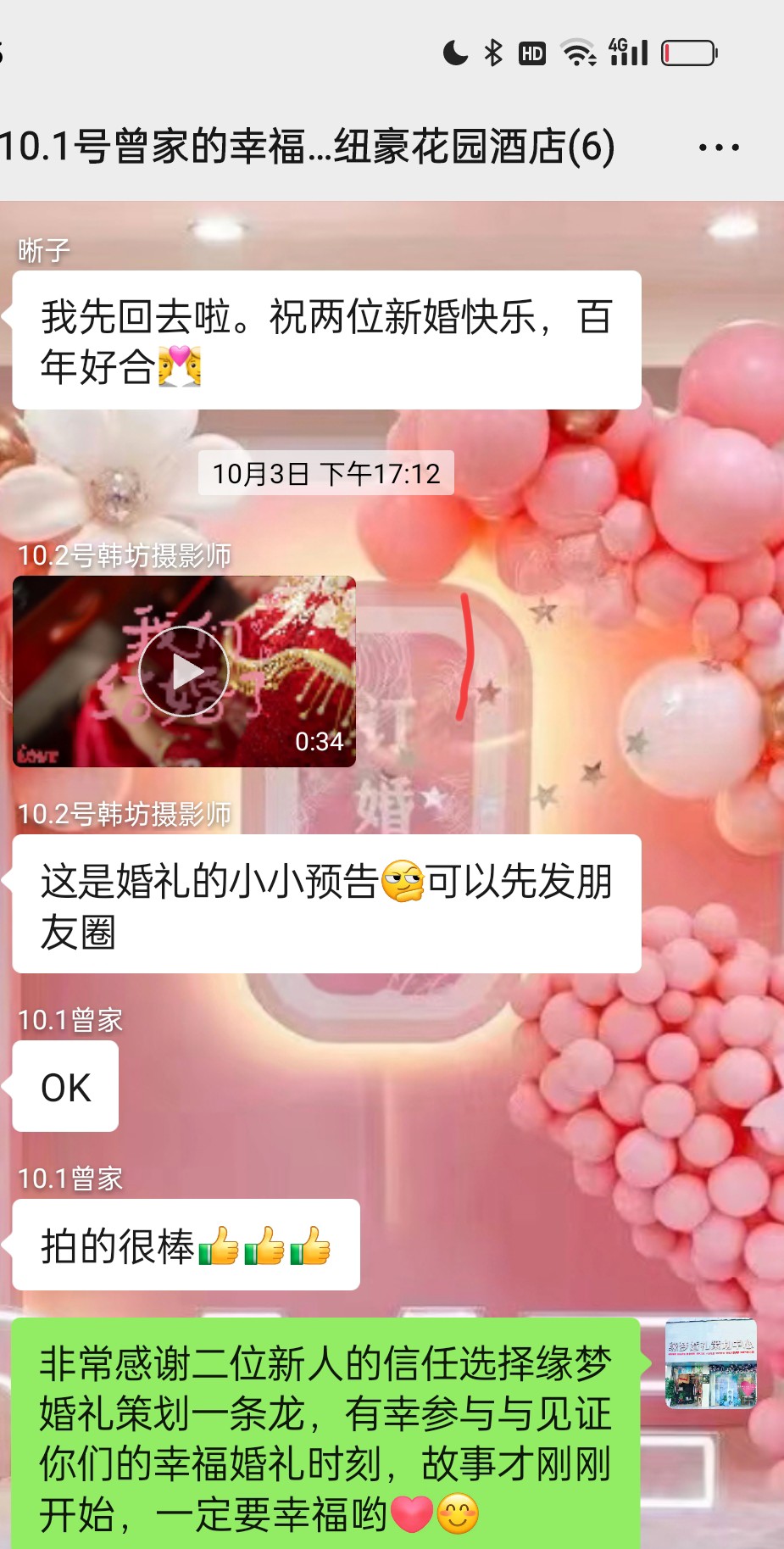Play the 0:34 wedding preview video

[184, 671]
